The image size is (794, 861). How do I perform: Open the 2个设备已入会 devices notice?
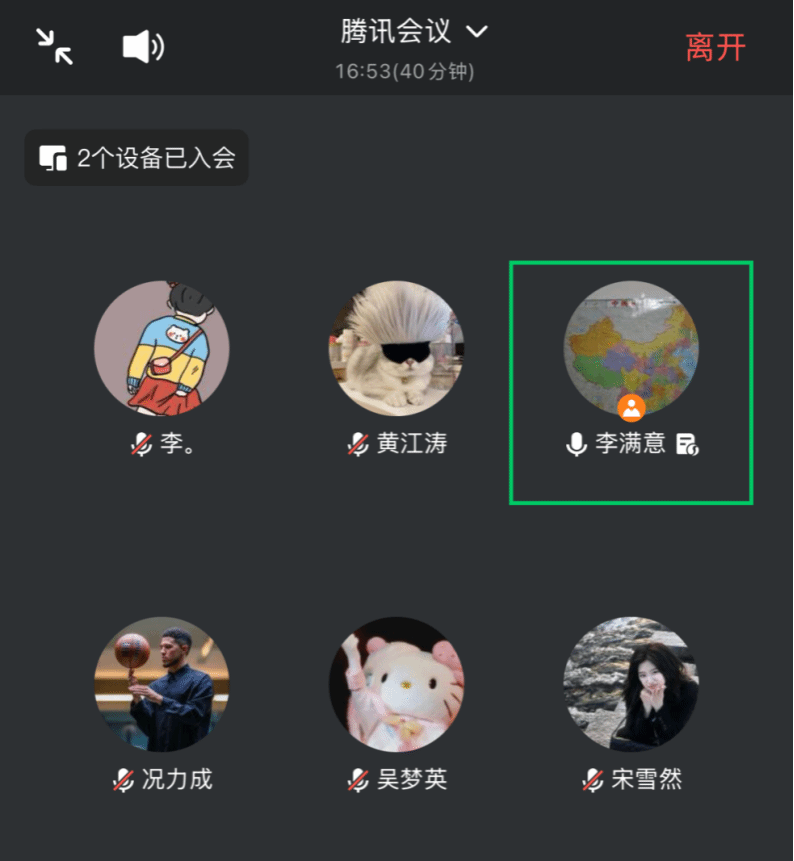[x=137, y=158]
